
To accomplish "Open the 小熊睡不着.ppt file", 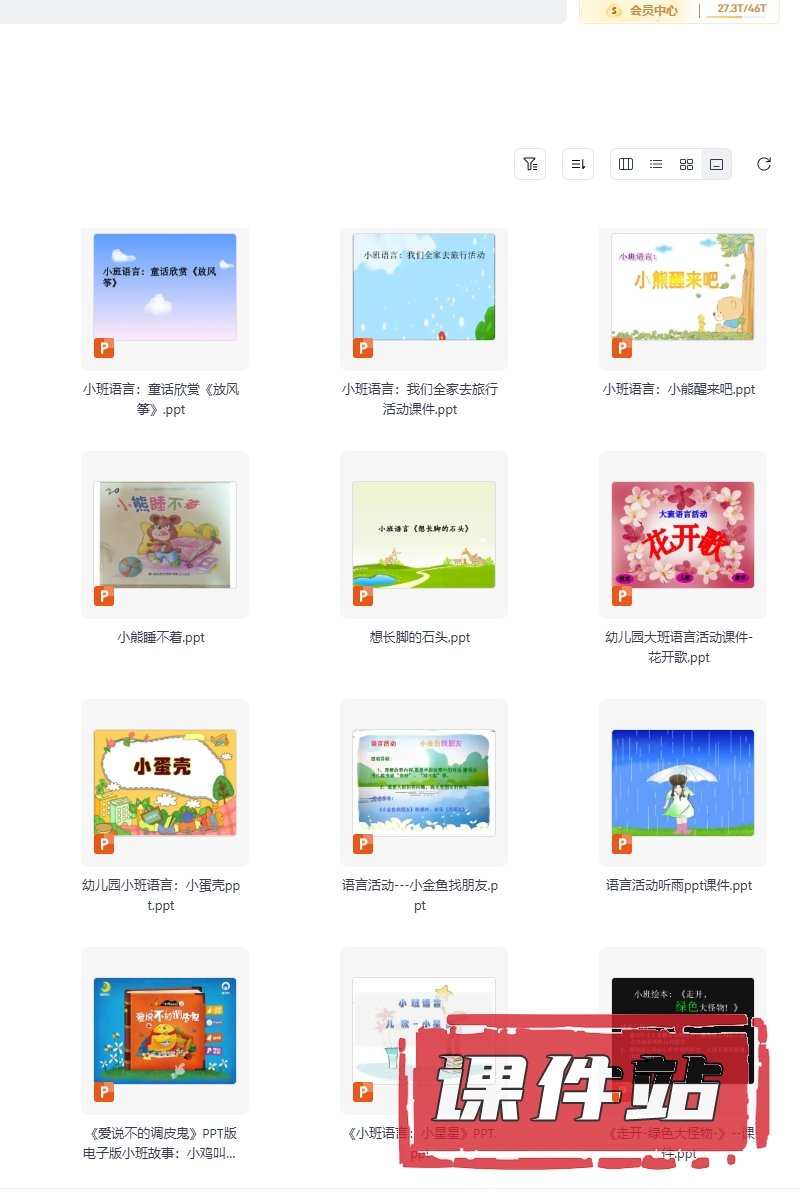I will point(165,535).
